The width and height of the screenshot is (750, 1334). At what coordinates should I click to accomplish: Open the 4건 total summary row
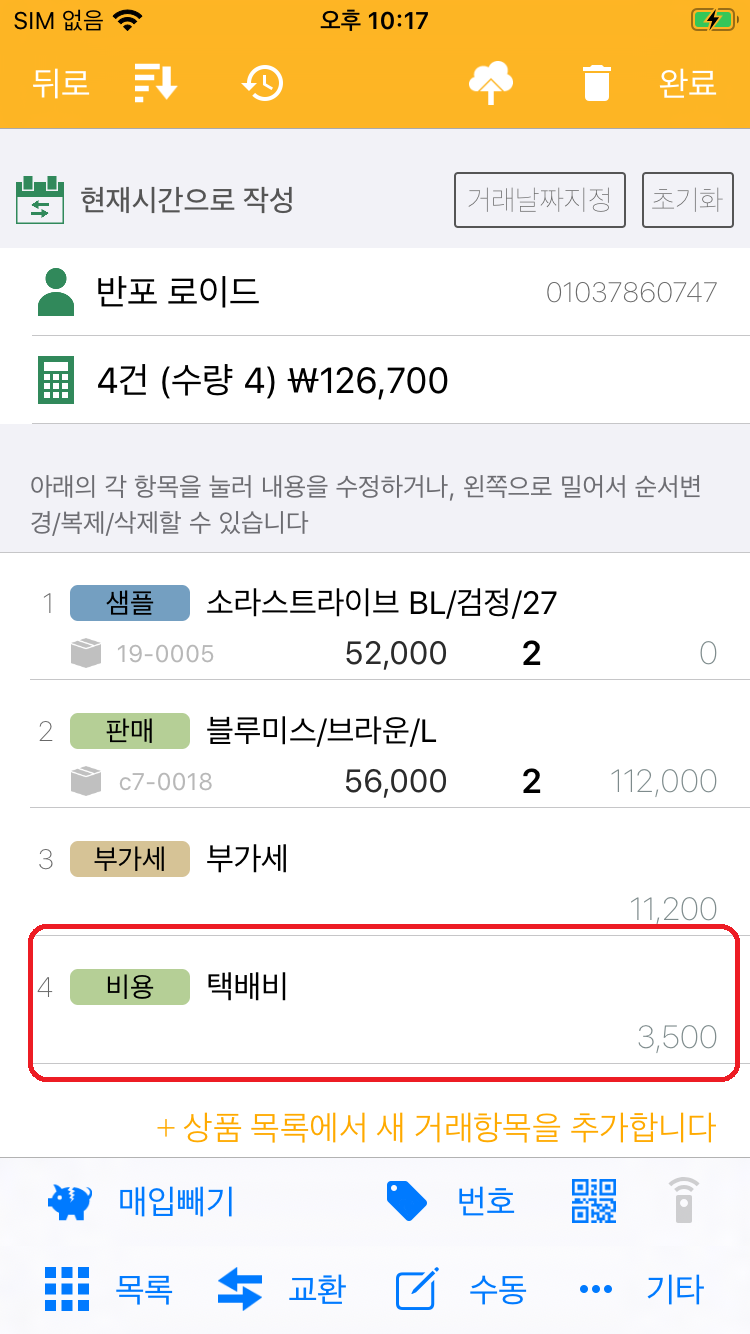375,380
